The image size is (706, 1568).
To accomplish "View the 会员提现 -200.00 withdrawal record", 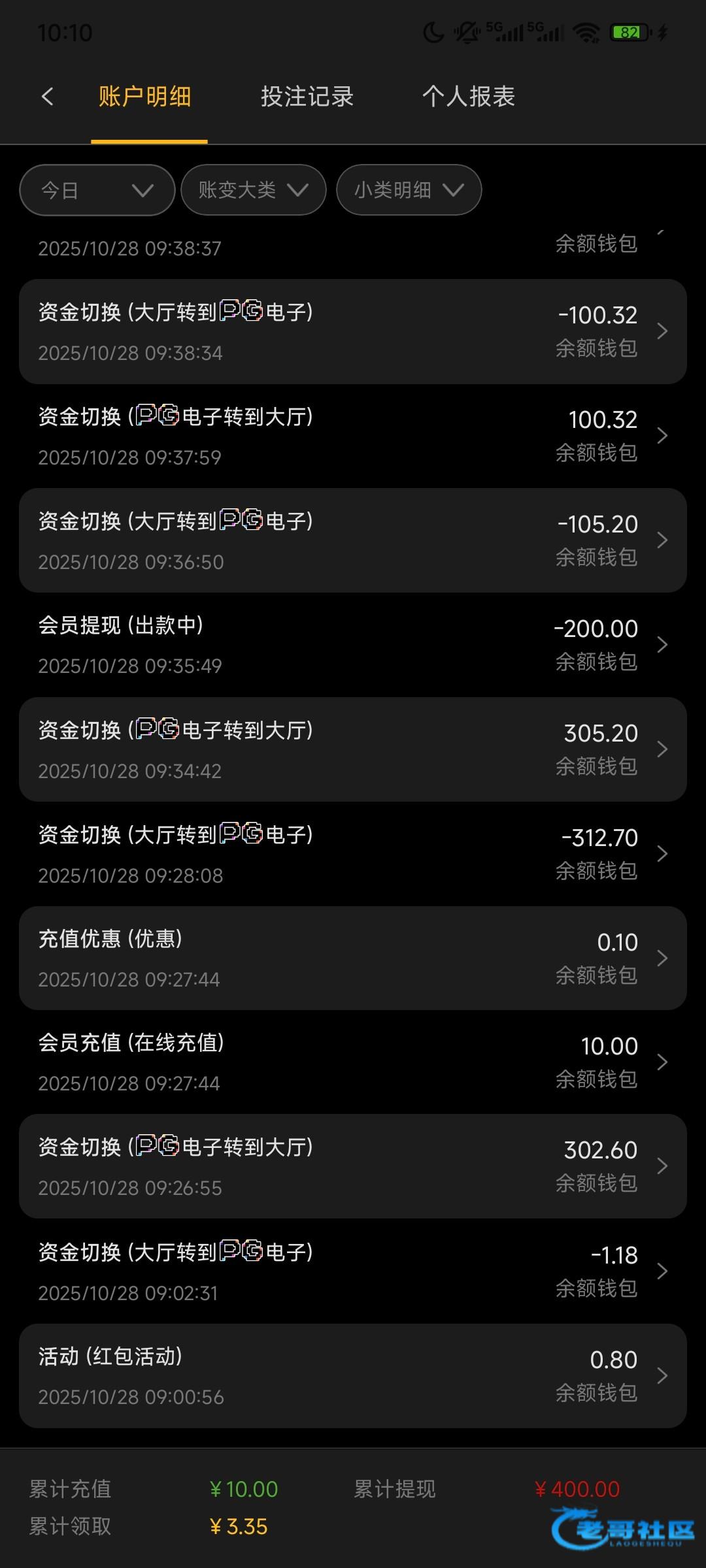I will [x=353, y=645].
